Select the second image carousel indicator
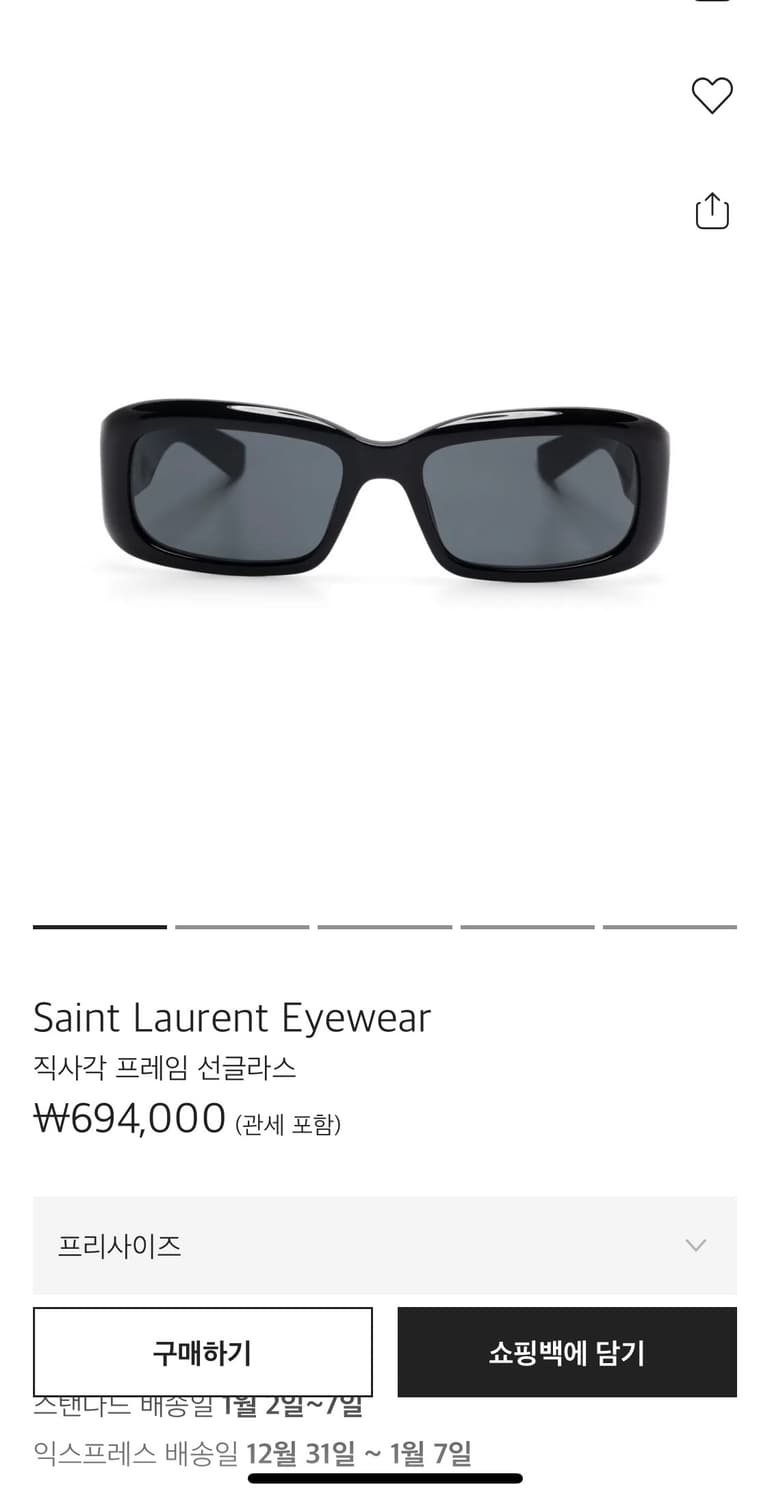The height and width of the screenshot is (1500, 770). tap(241, 928)
